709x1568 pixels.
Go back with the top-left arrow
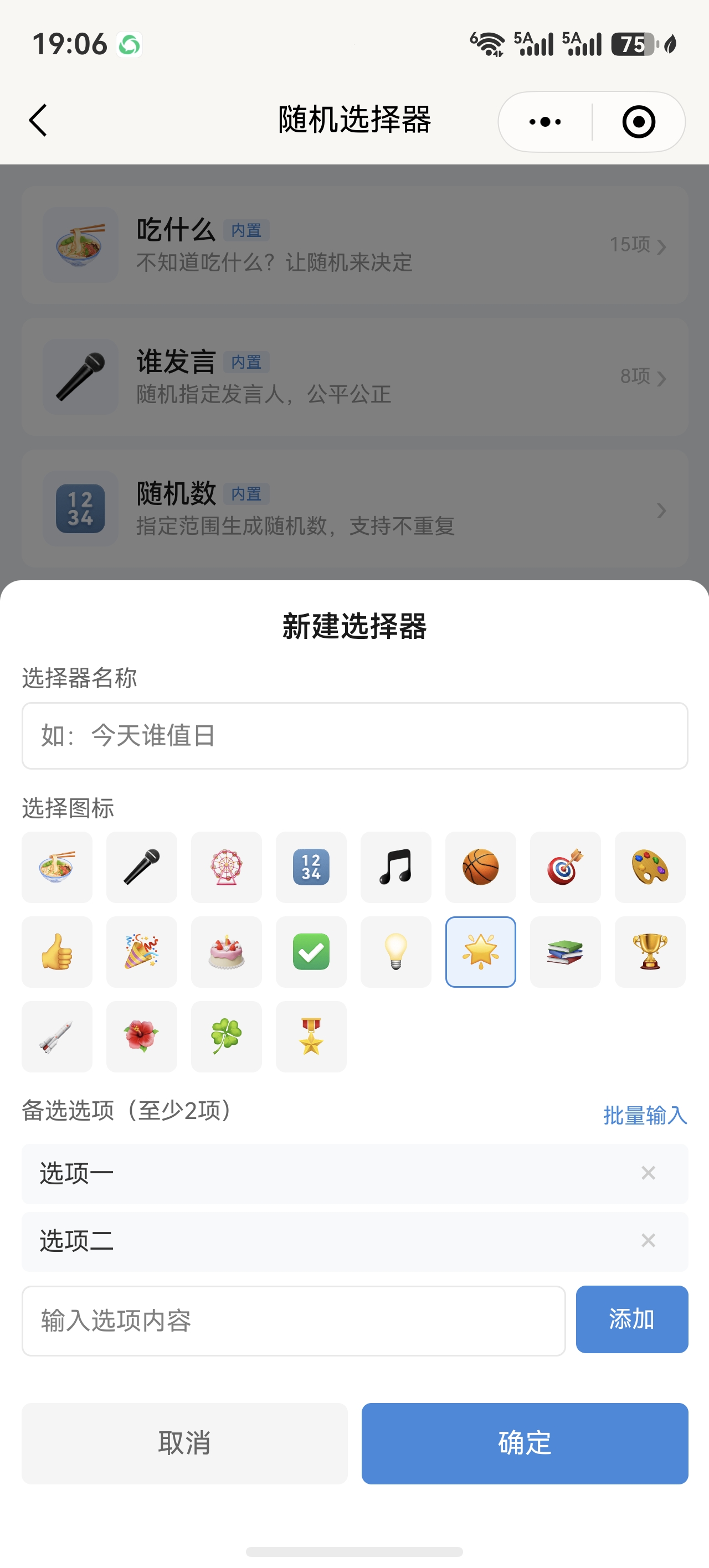(38, 121)
